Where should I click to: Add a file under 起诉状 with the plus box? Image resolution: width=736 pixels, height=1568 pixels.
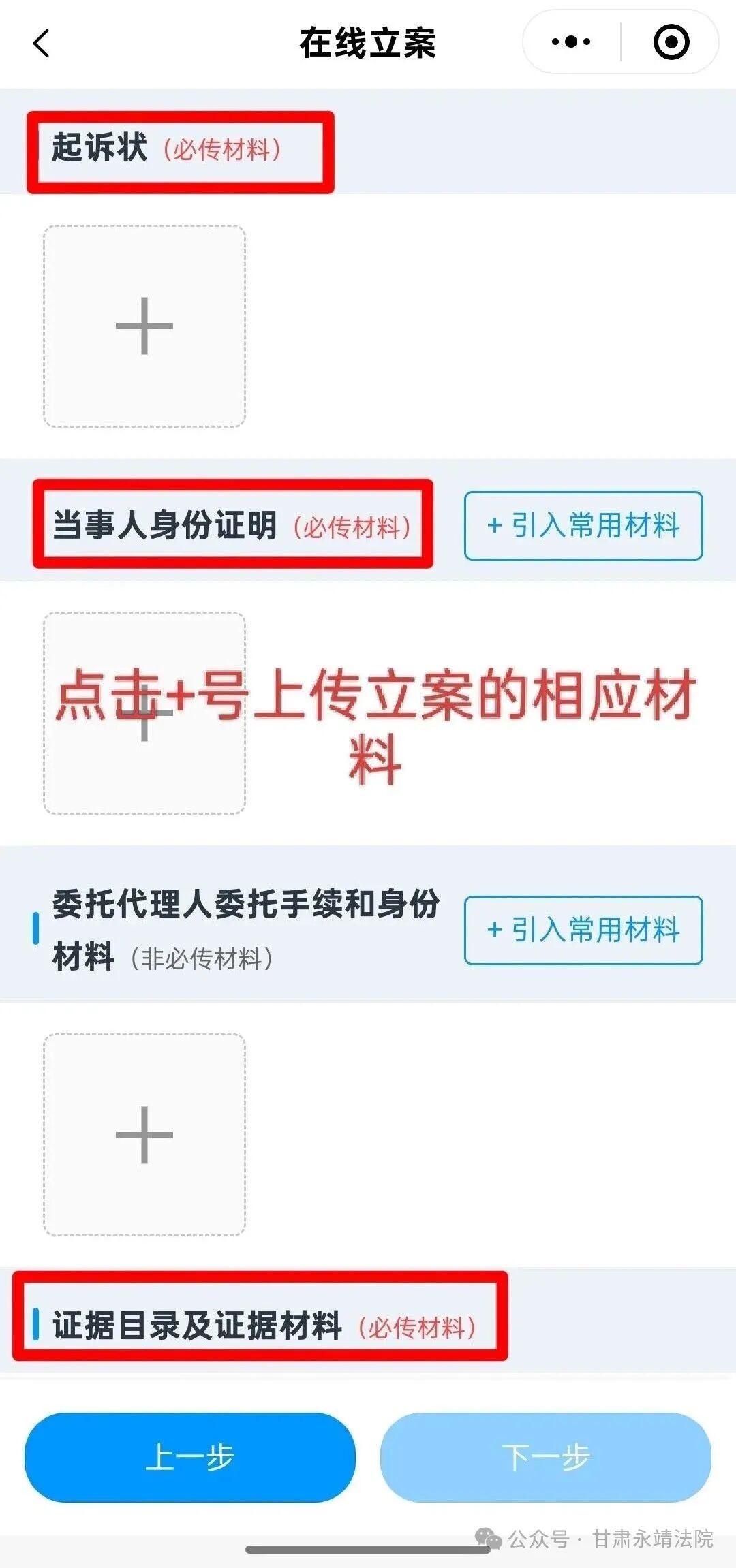(x=144, y=326)
